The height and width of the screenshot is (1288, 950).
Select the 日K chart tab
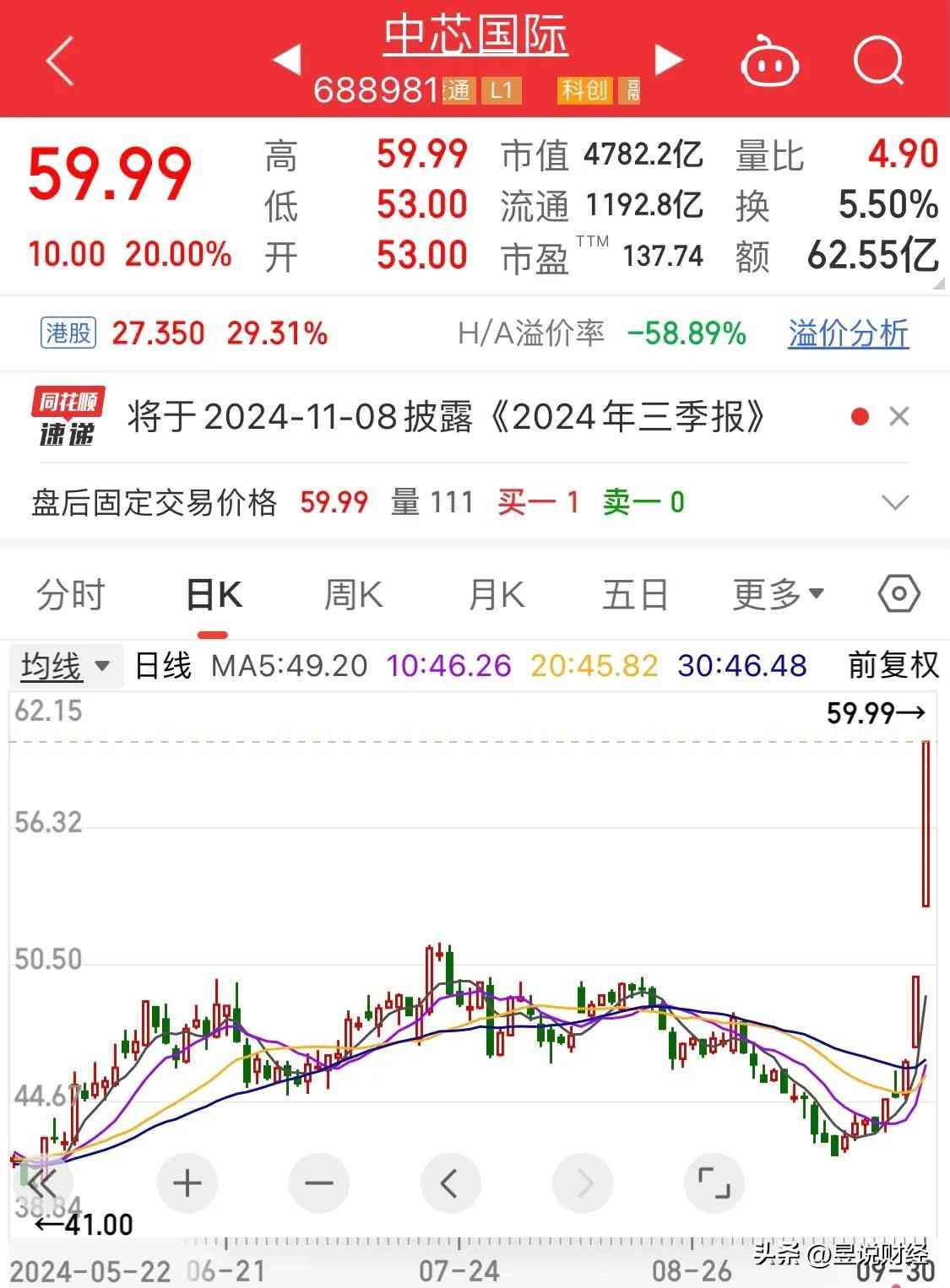point(213,595)
